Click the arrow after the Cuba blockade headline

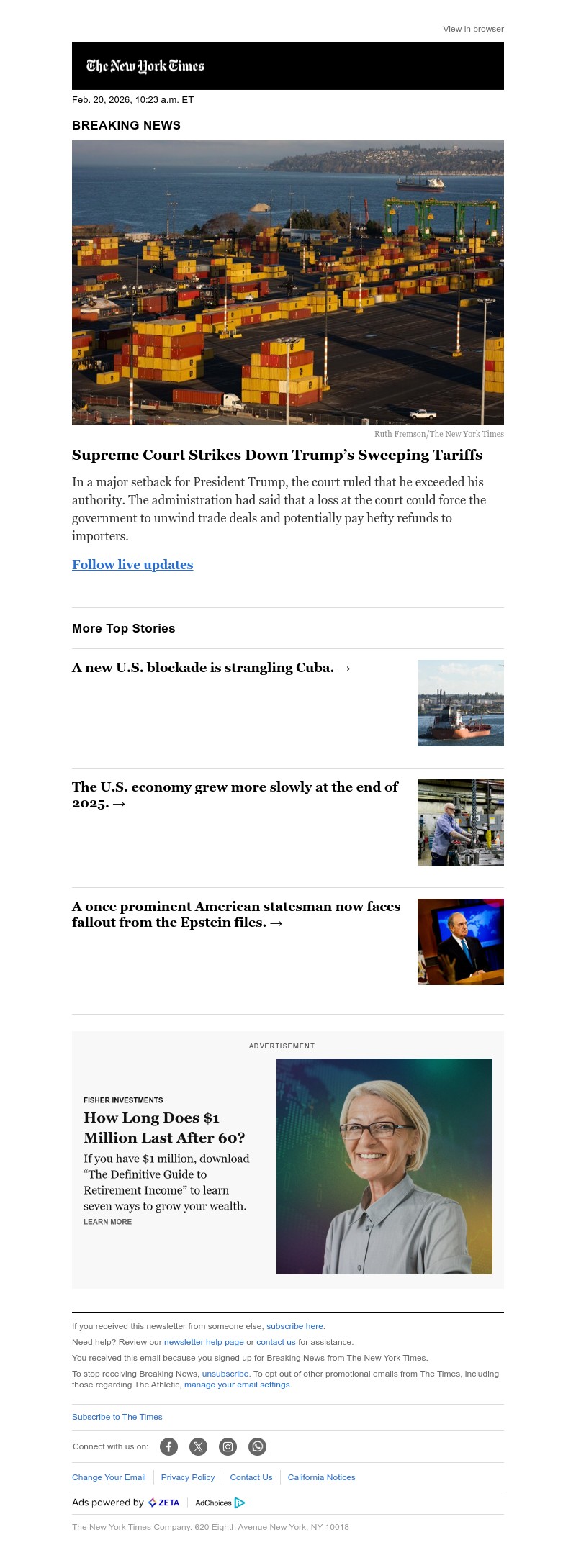pyautogui.click(x=345, y=667)
